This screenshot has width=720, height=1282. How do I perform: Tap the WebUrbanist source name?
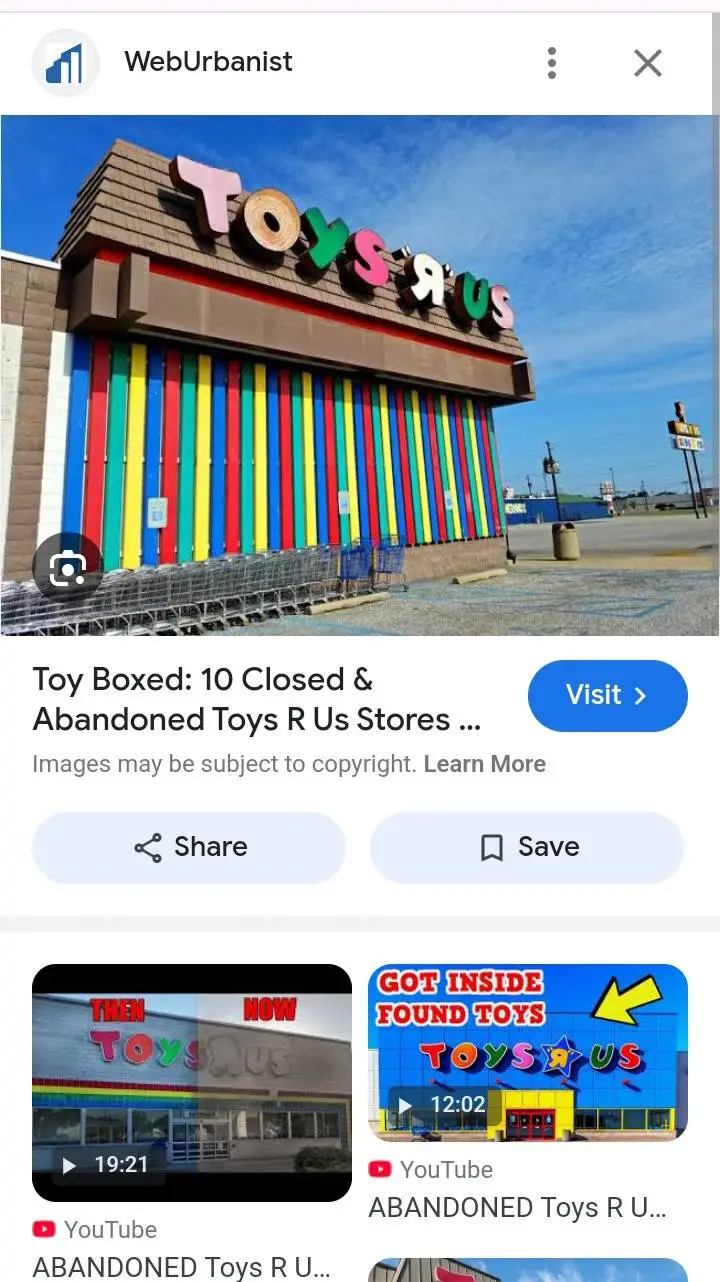click(208, 61)
